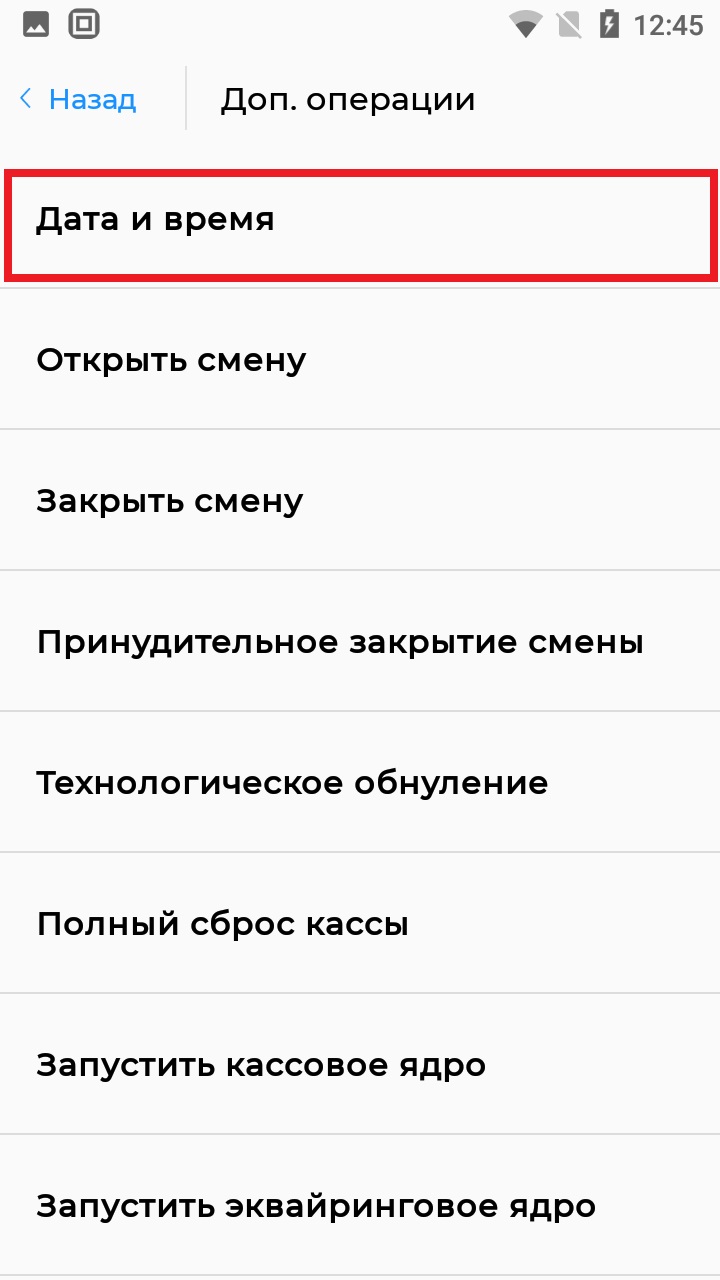Click the clock showing 12:45
Viewport: 720px width, 1280px height.
tap(666, 26)
